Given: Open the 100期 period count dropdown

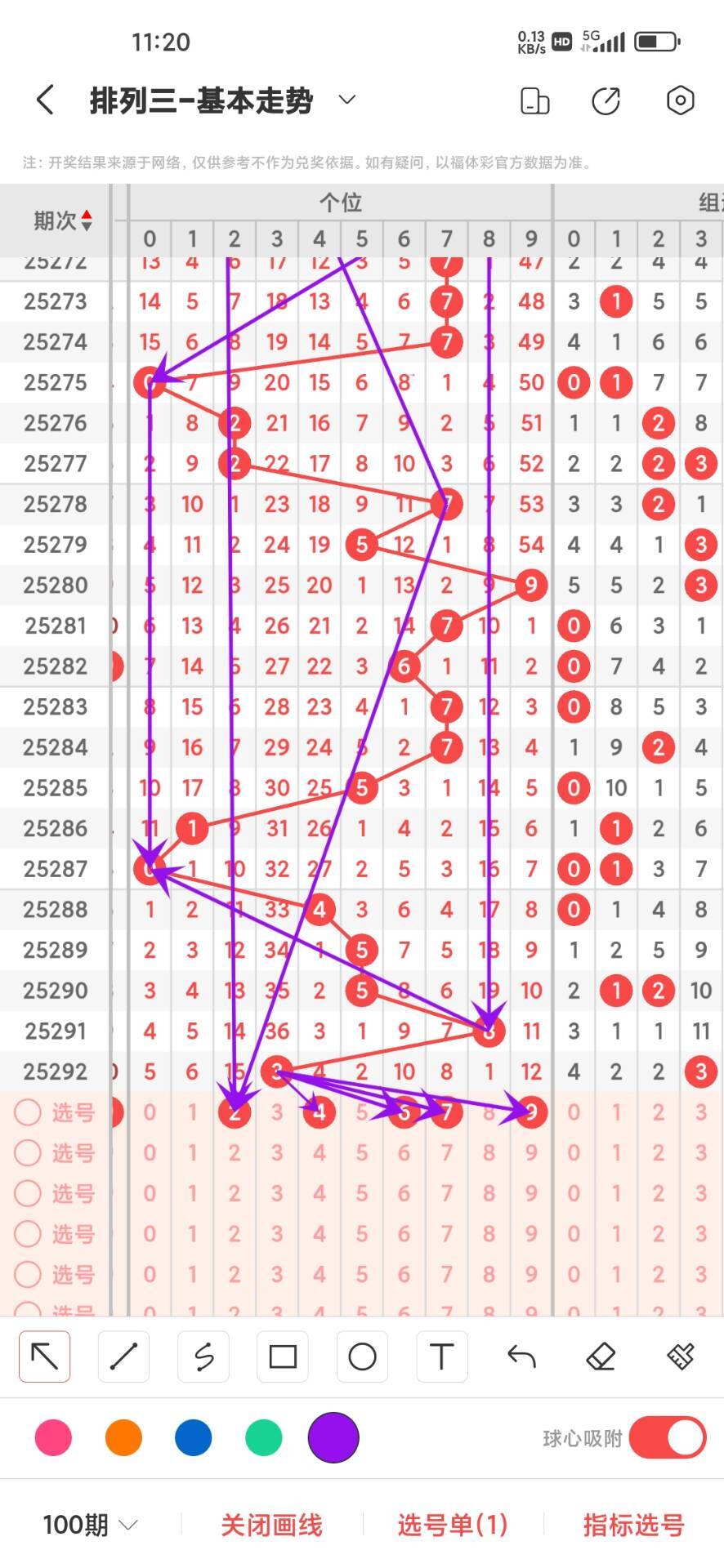Looking at the screenshot, I should click(90, 1525).
